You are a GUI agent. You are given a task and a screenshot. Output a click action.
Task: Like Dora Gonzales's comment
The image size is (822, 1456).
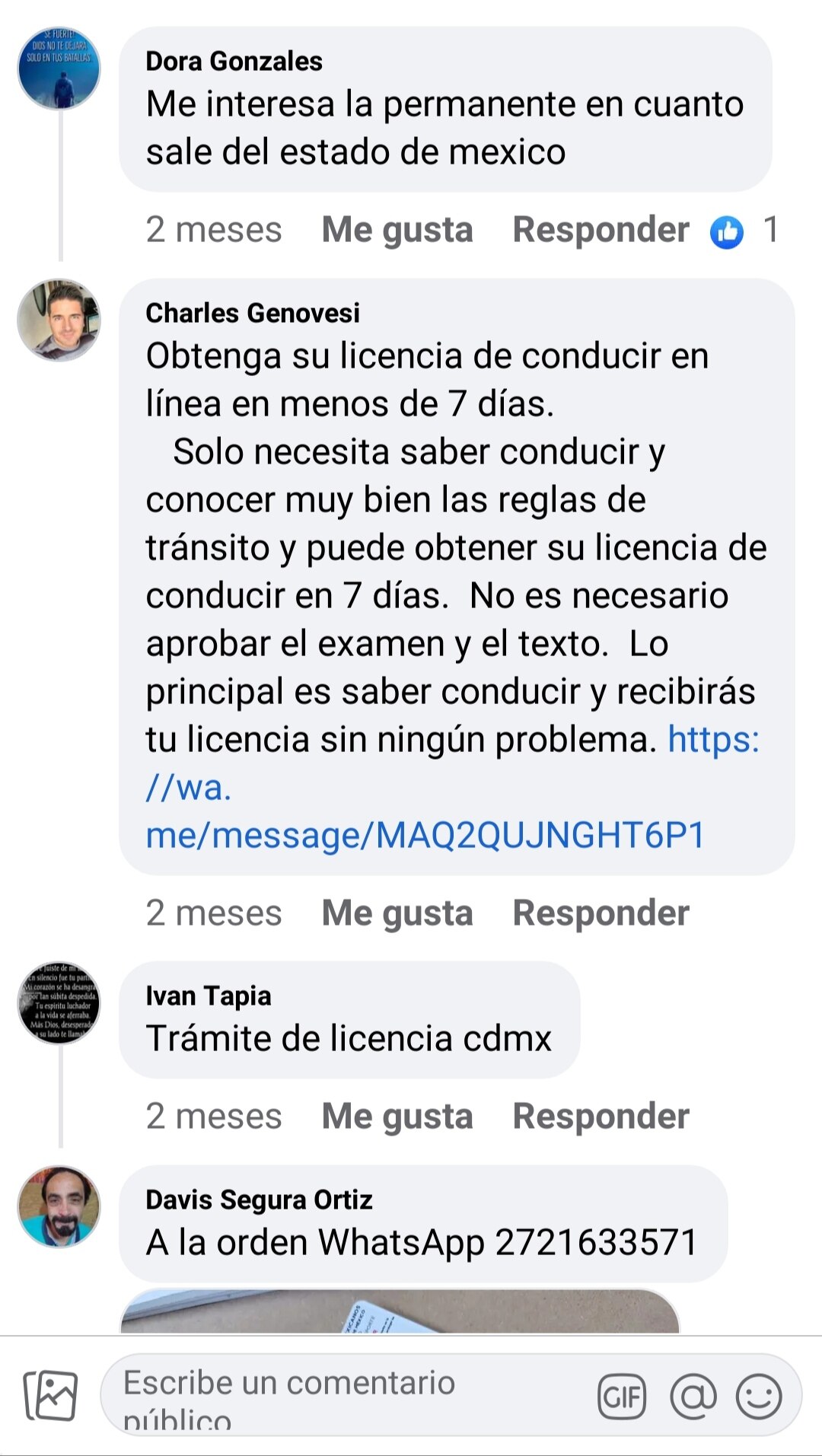397,230
